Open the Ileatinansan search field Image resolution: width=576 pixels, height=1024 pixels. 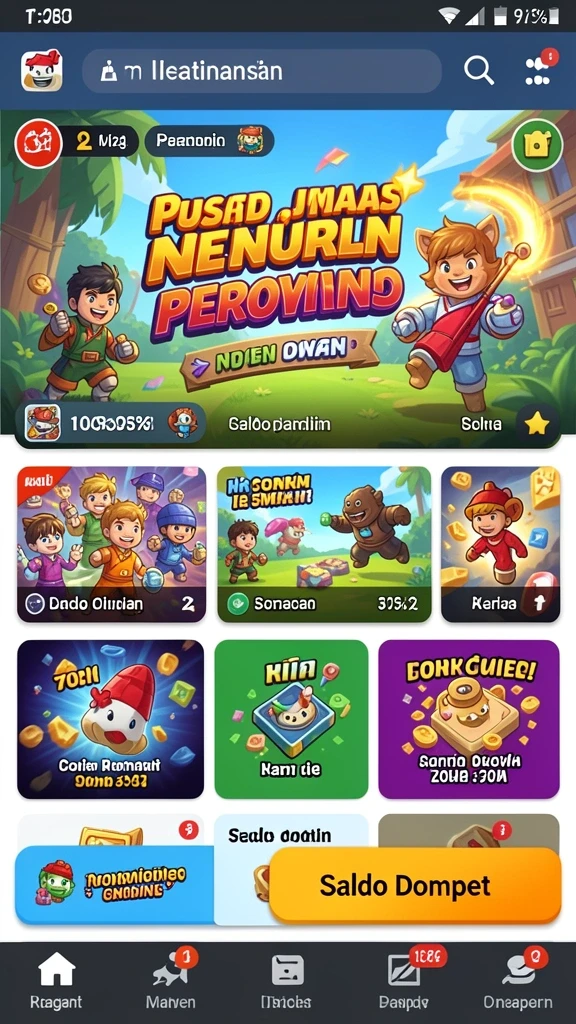[262, 71]
